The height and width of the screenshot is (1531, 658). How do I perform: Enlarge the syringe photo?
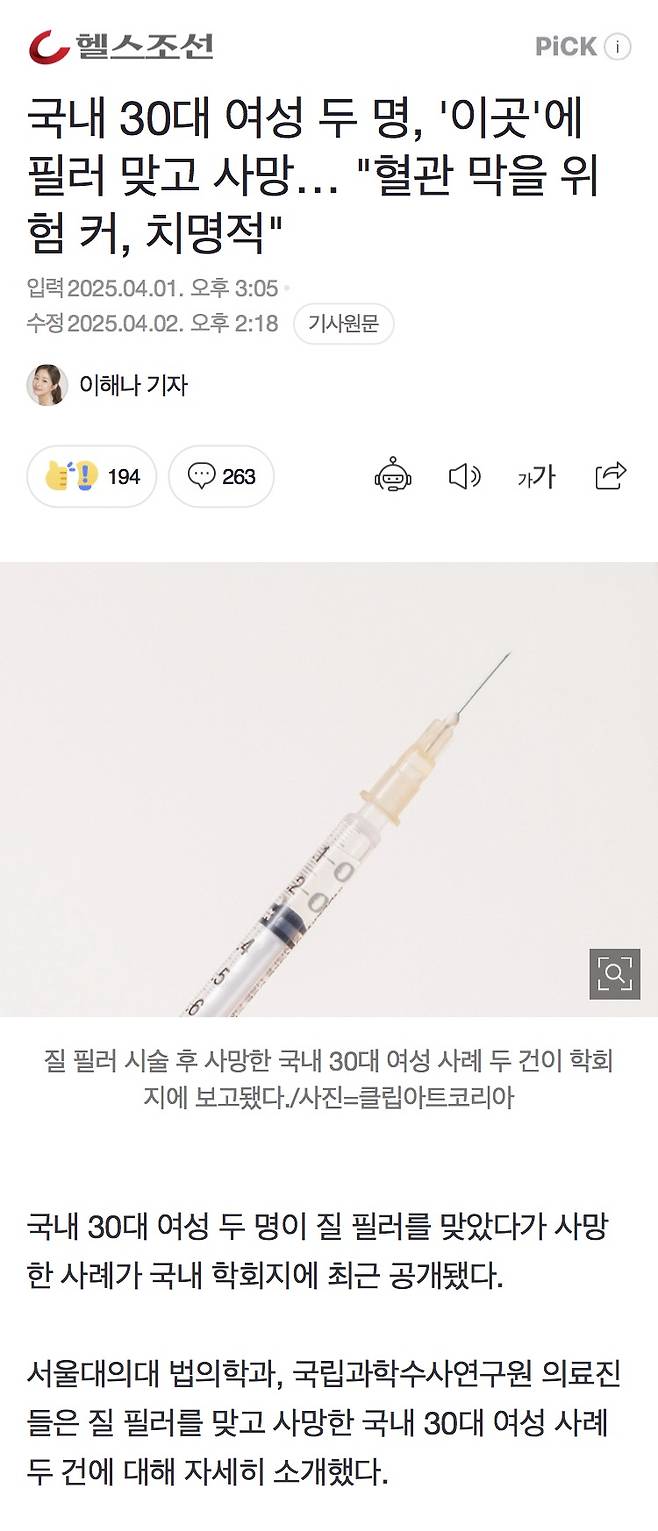pos(614,973)
